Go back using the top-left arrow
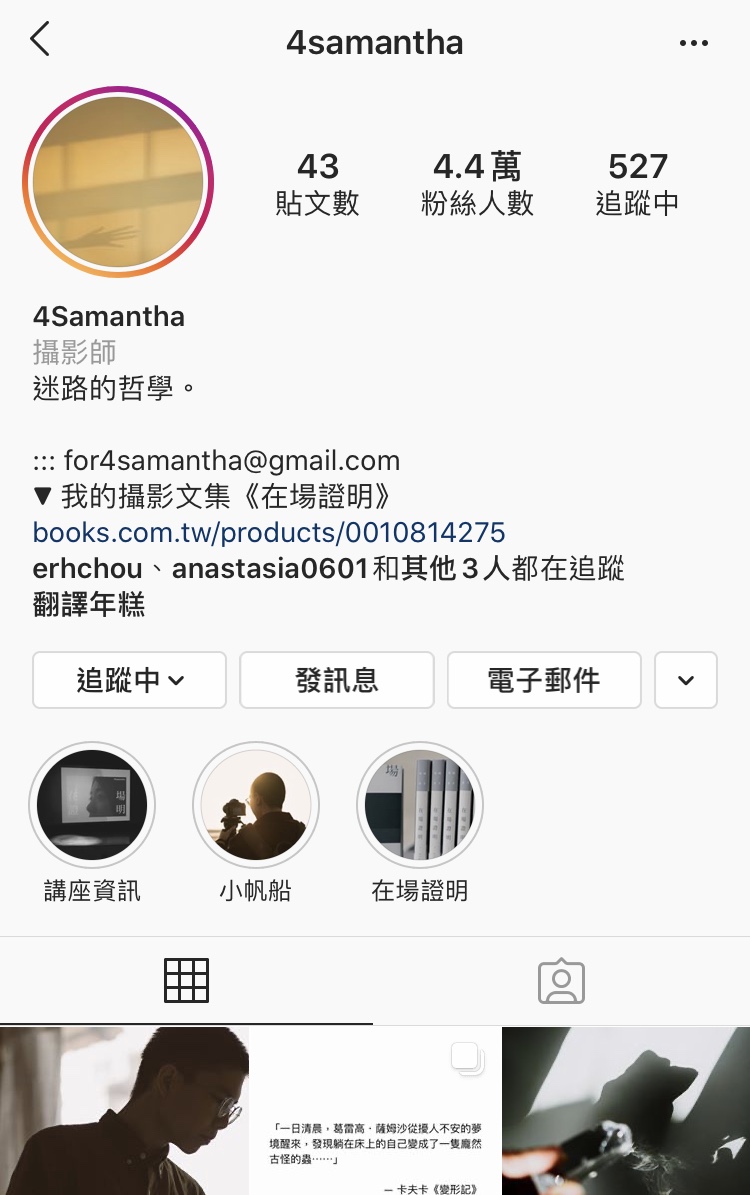 coord(40,41)
